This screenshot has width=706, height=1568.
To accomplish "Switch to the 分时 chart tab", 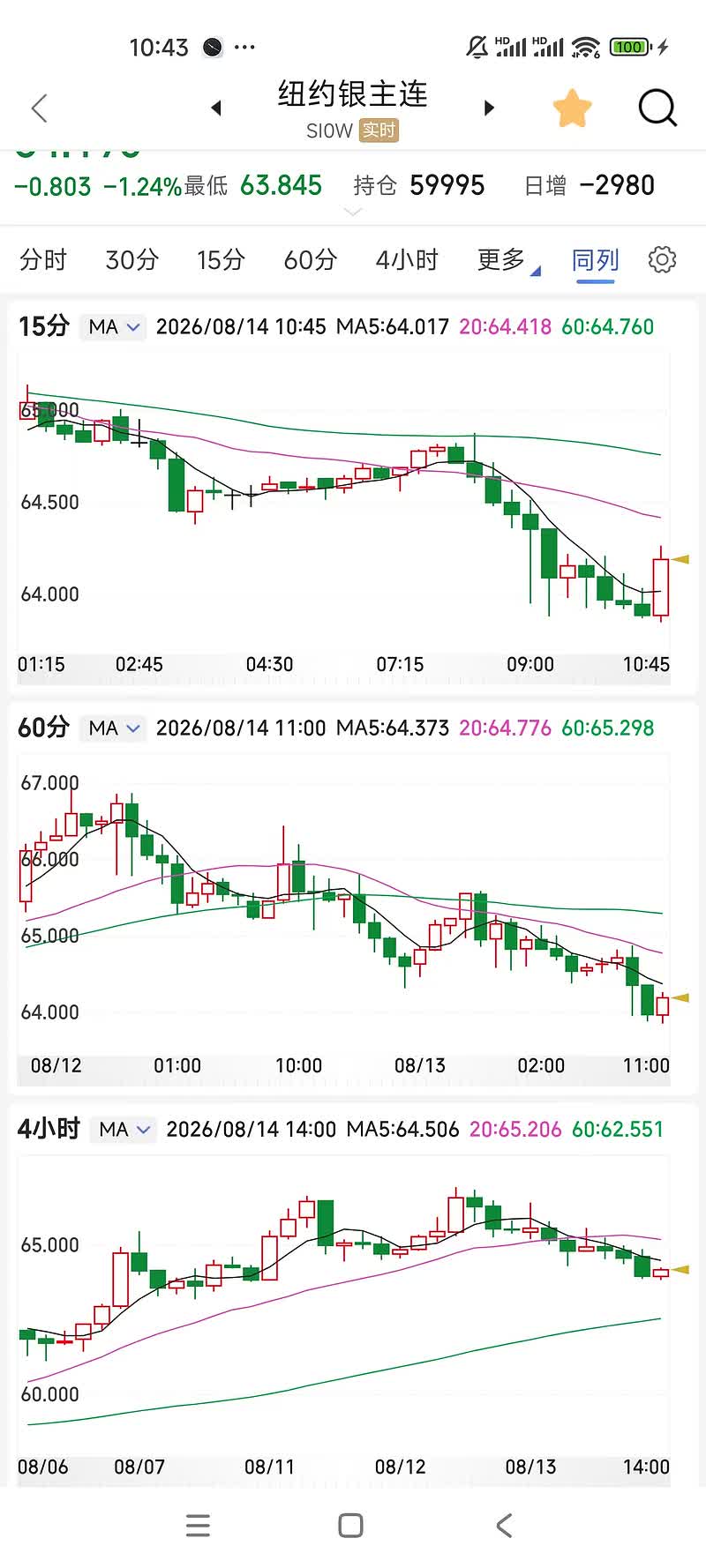I will [x=43, y=260].
